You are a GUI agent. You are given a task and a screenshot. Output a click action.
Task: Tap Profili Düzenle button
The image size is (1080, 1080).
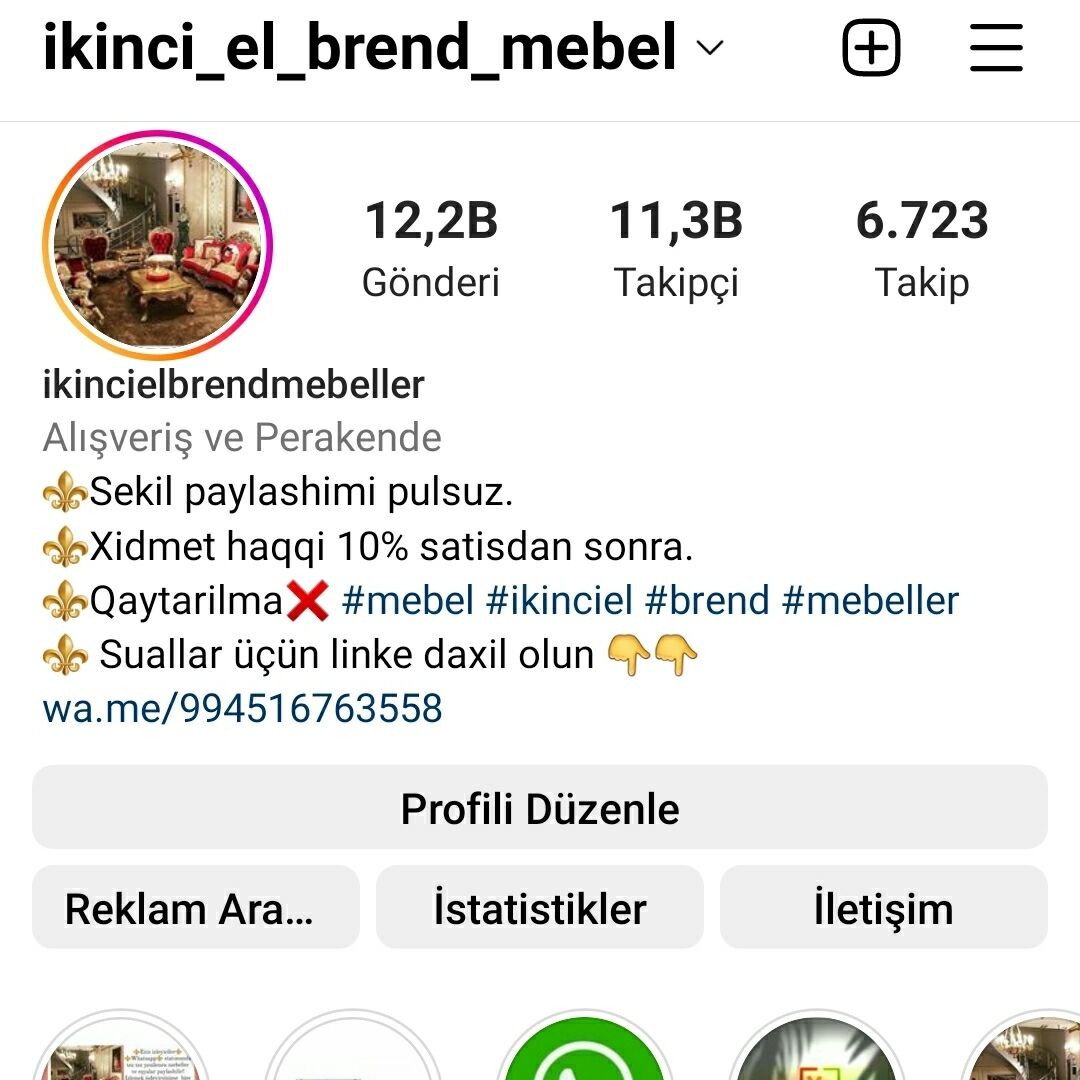[540, 808]
